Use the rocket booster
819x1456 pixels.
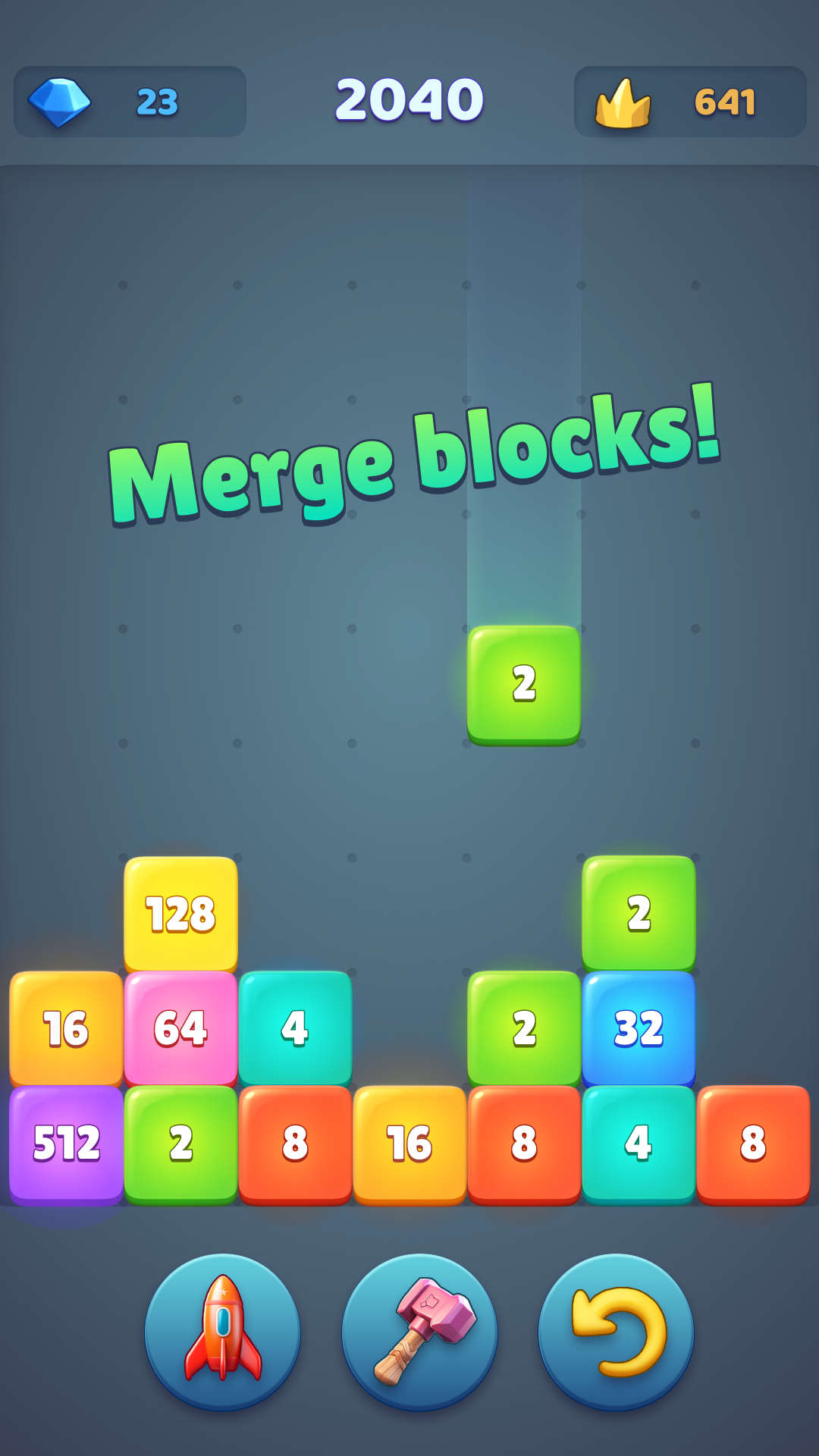pyautogui.click(x=222, y=1332)
